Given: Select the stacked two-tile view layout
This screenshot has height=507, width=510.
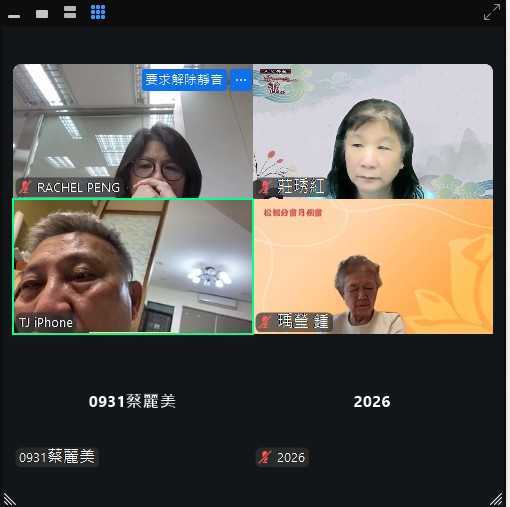Looking at the screenshot, I should coord(70,12).
